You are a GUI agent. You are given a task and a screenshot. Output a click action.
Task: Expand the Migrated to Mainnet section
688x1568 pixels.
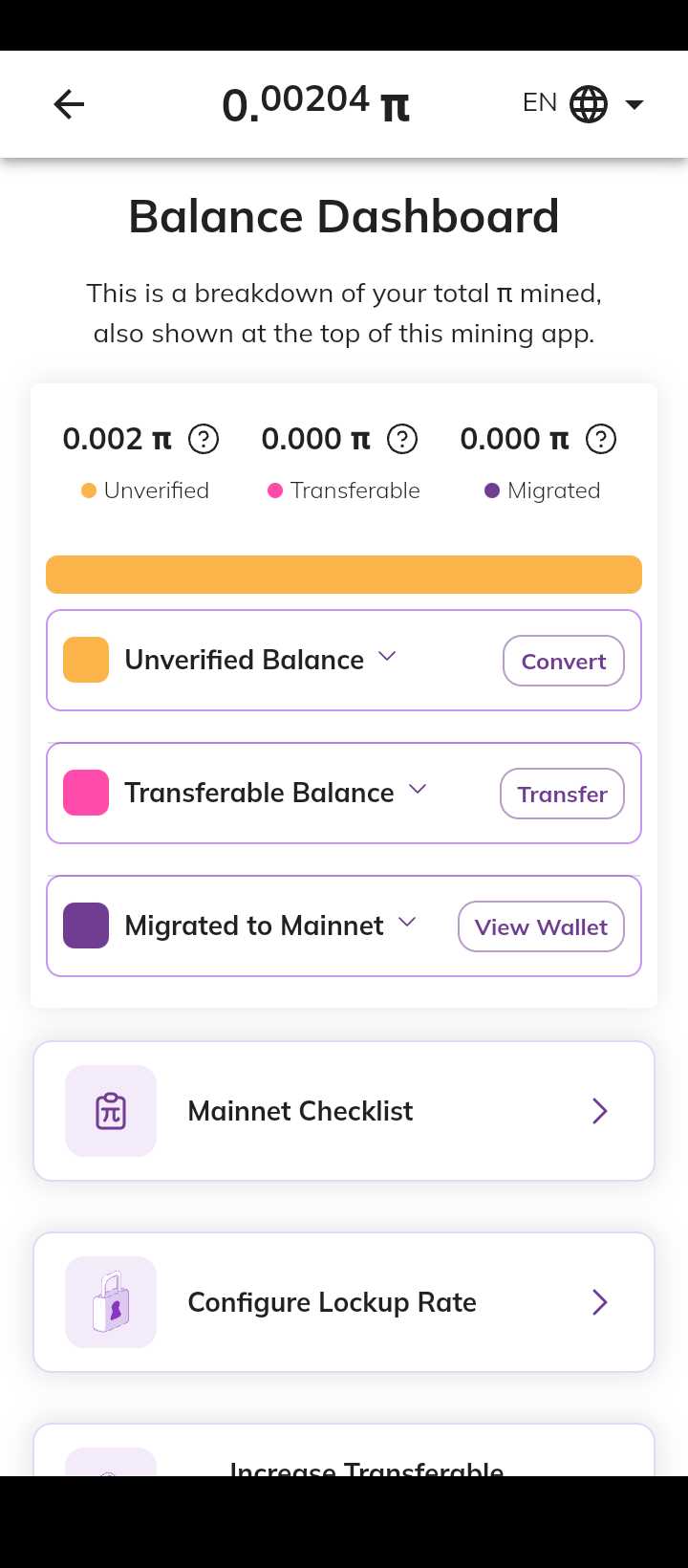(x=407, y=923)
